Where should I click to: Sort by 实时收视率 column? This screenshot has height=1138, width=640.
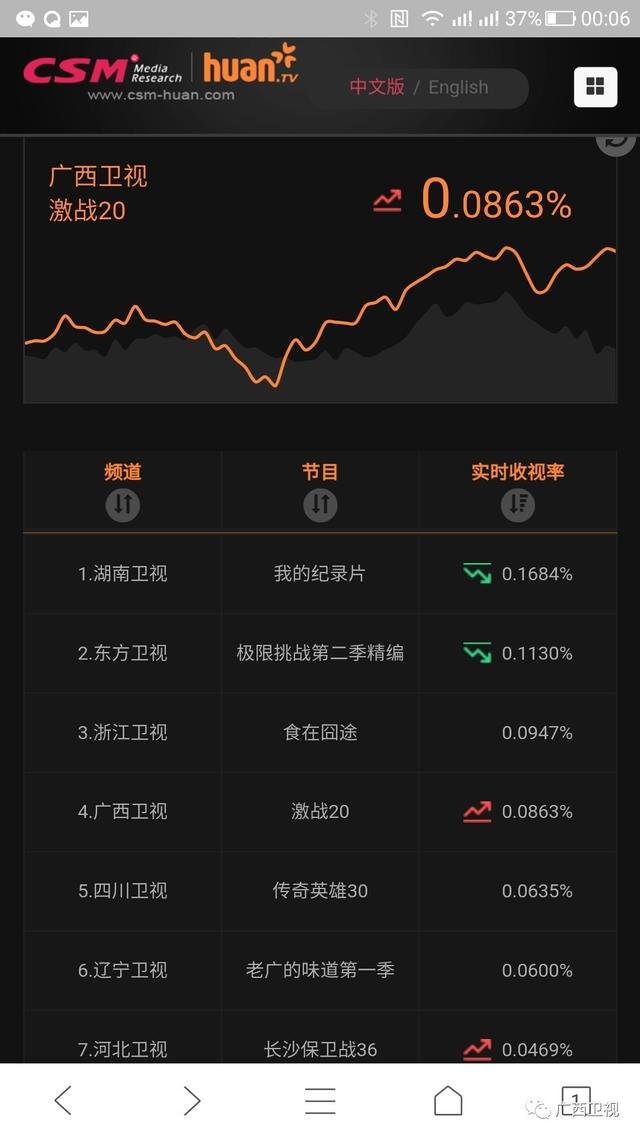tap(518, 504)
